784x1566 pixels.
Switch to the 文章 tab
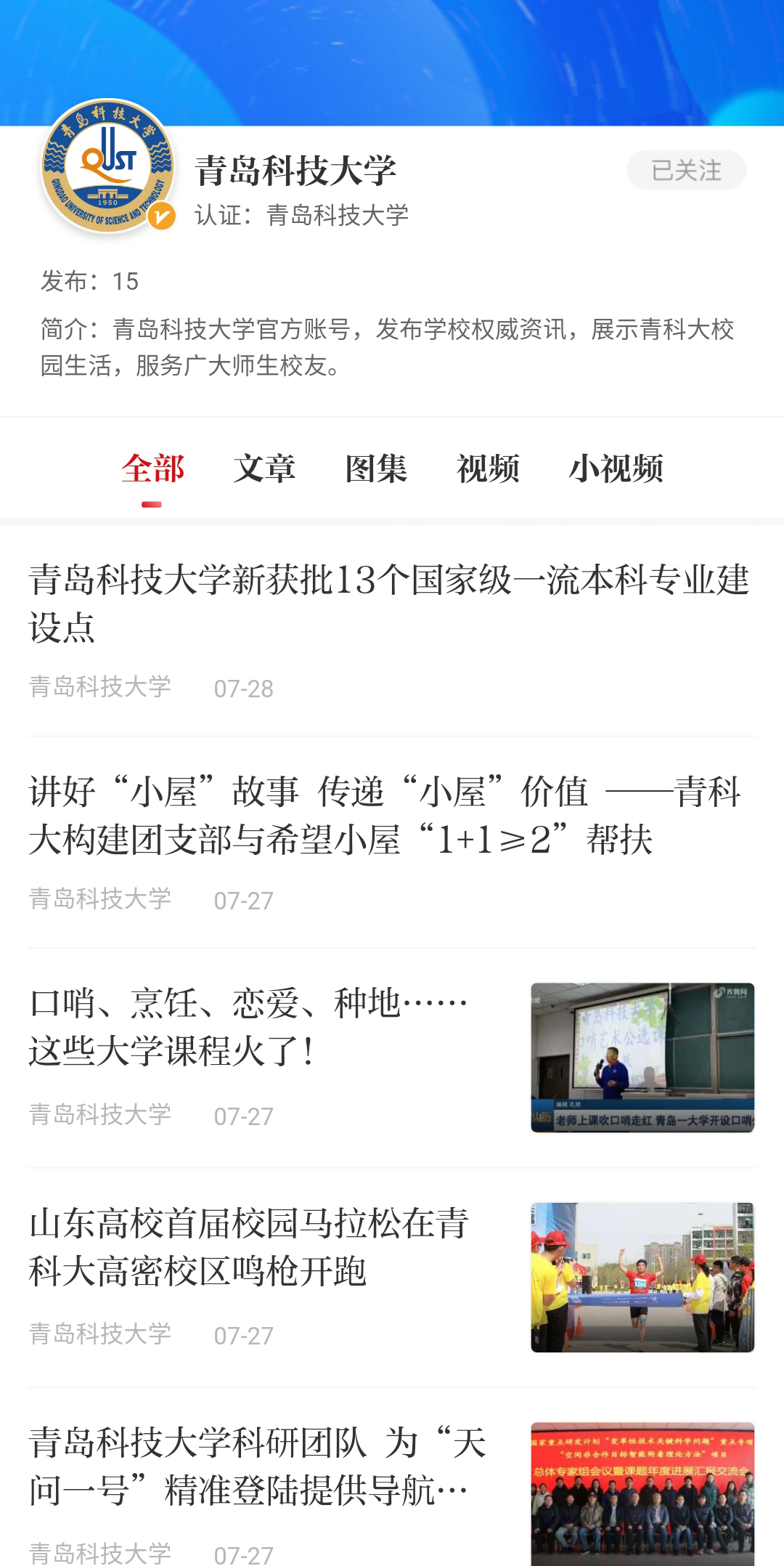tap(264, 469)
